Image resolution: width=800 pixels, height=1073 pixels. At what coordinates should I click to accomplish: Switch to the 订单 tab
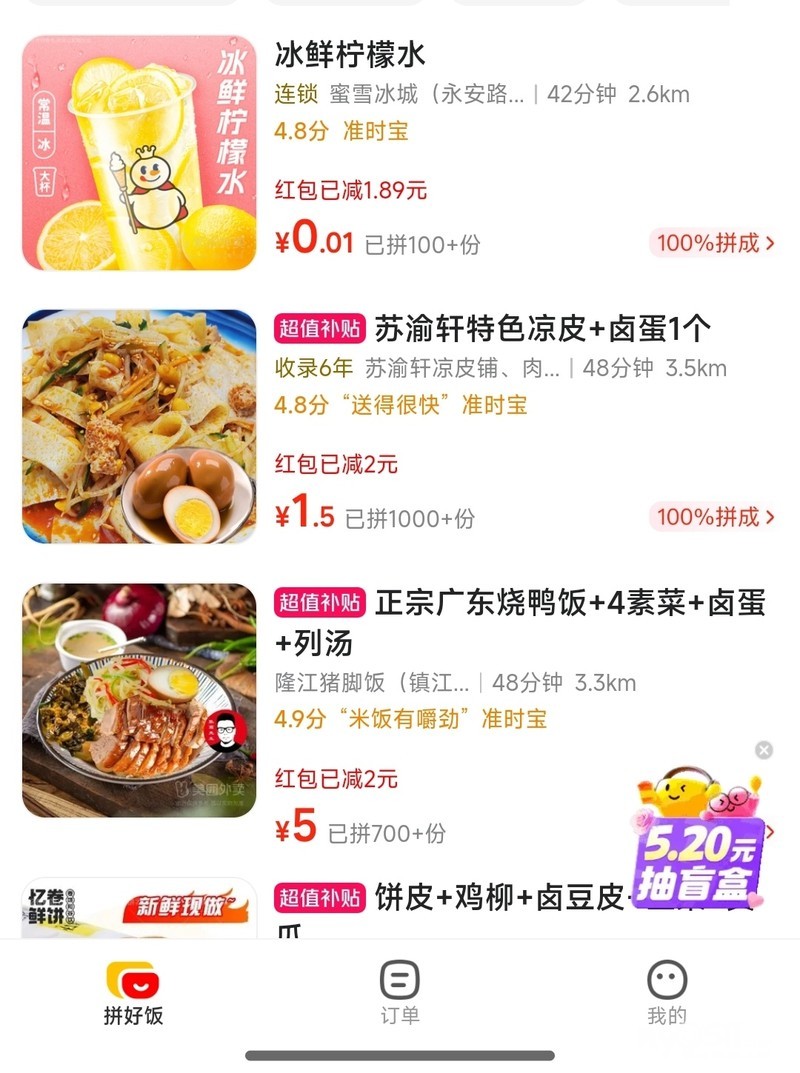[399, 992]
